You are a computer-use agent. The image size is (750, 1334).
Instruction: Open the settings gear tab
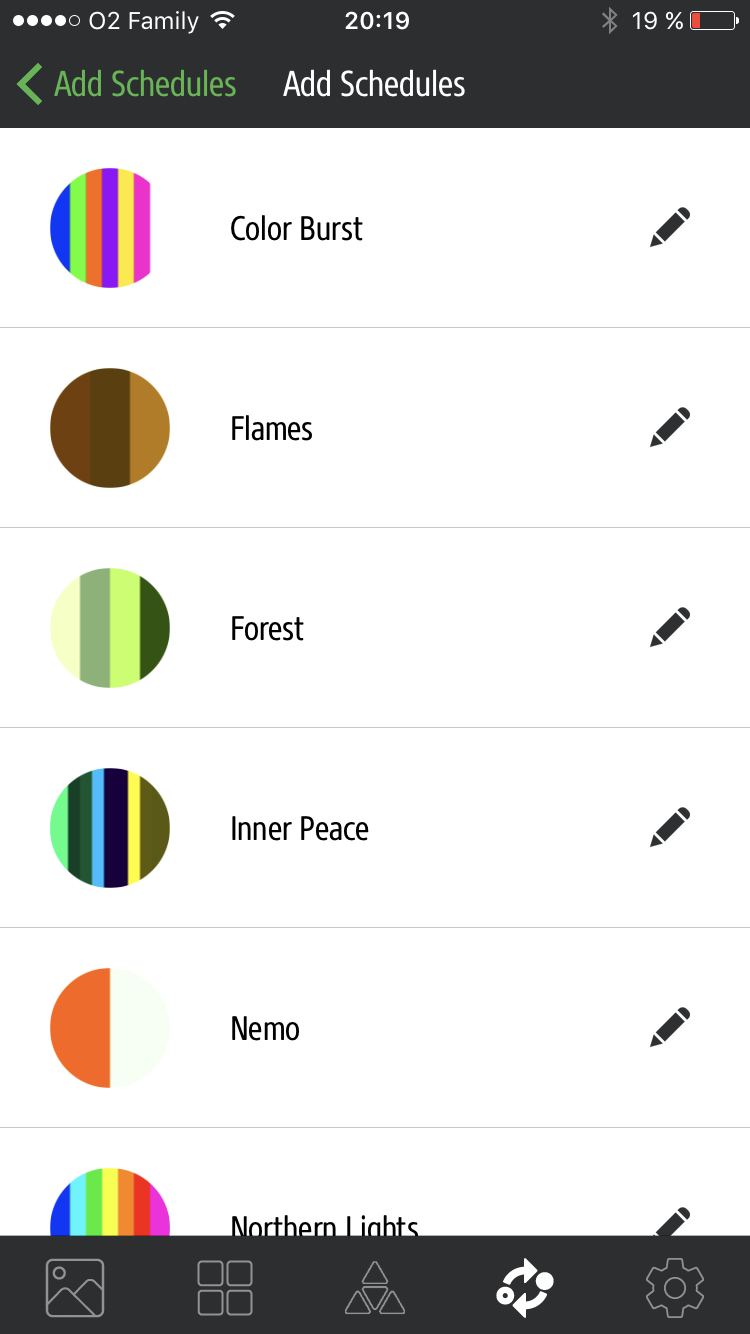[x=675, y=1287]
